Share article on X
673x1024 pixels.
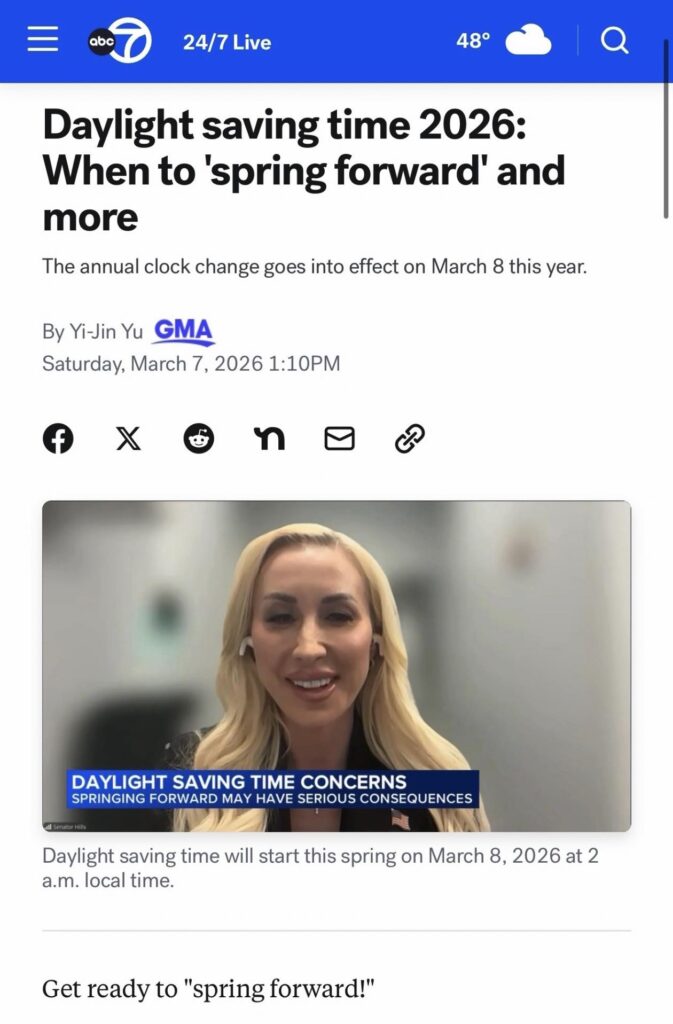point(128,438)
